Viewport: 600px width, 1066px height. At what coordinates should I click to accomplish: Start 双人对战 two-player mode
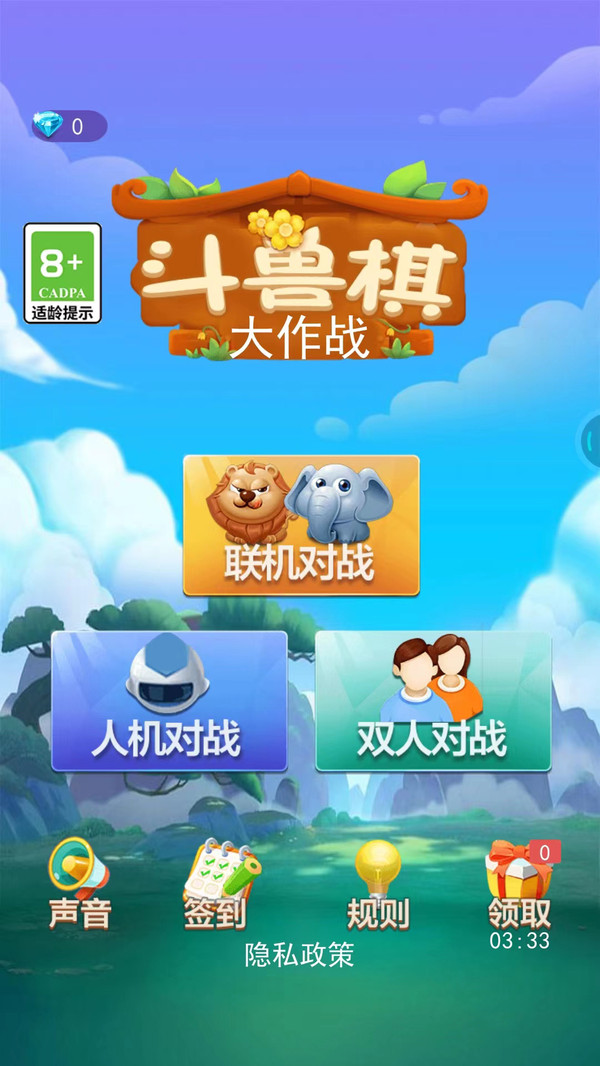(x=433, y=701)
